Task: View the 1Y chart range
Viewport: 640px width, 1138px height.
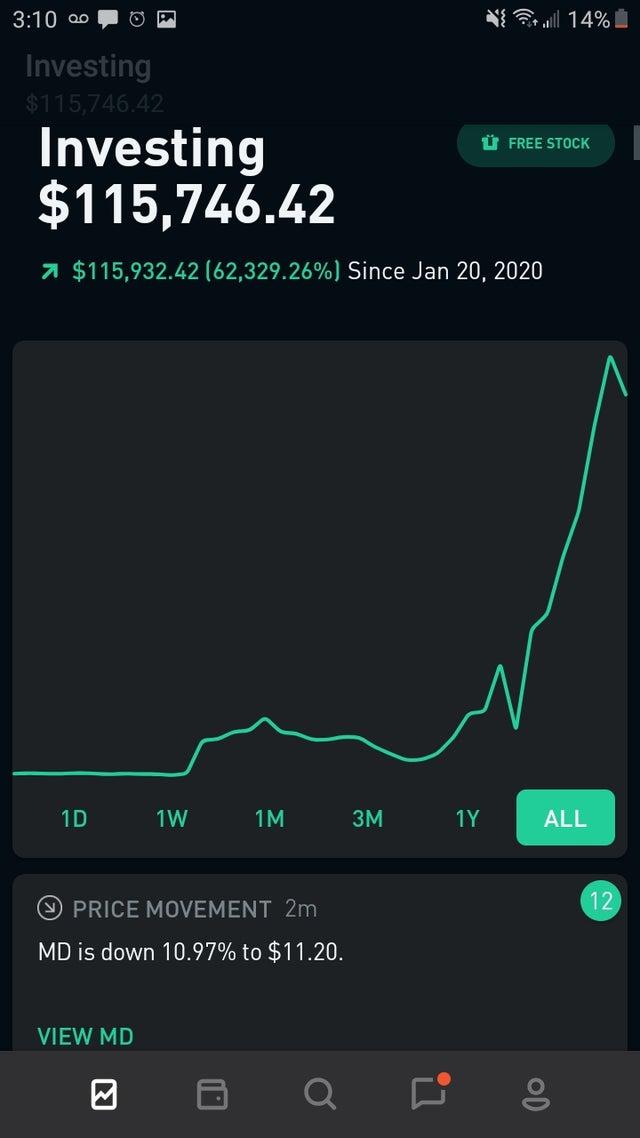Action: tap(467, 818)
